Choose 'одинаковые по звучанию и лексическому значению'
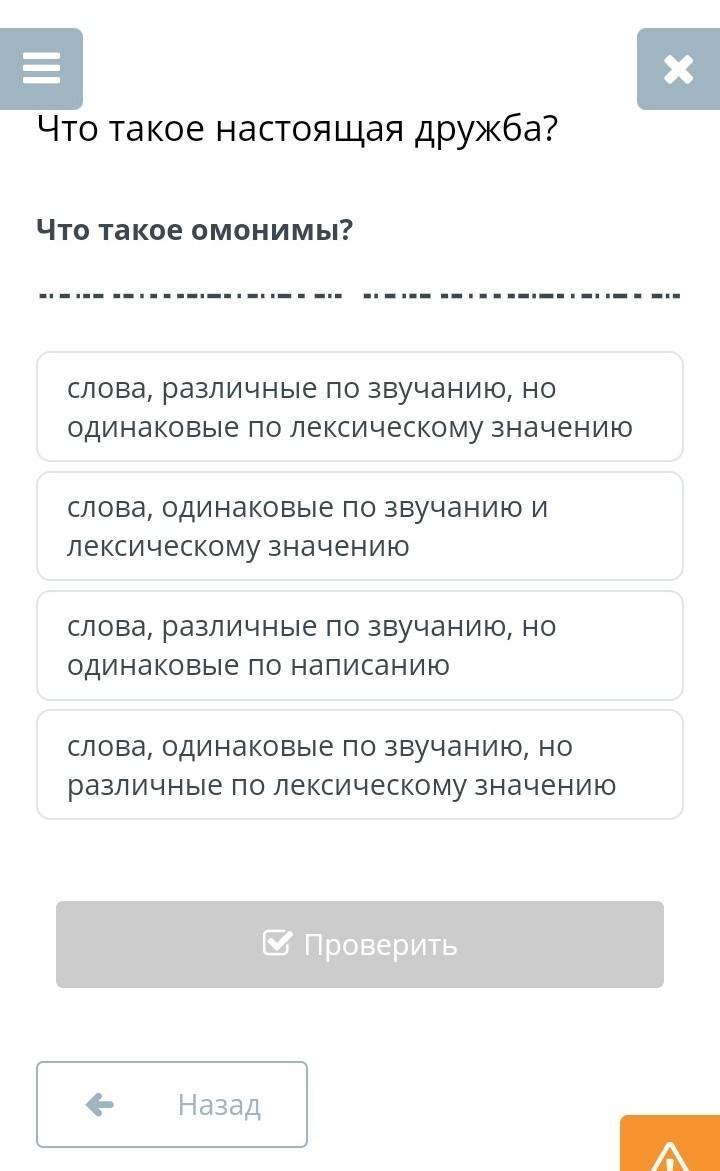The image size is (720, 1171). [360, 527]
